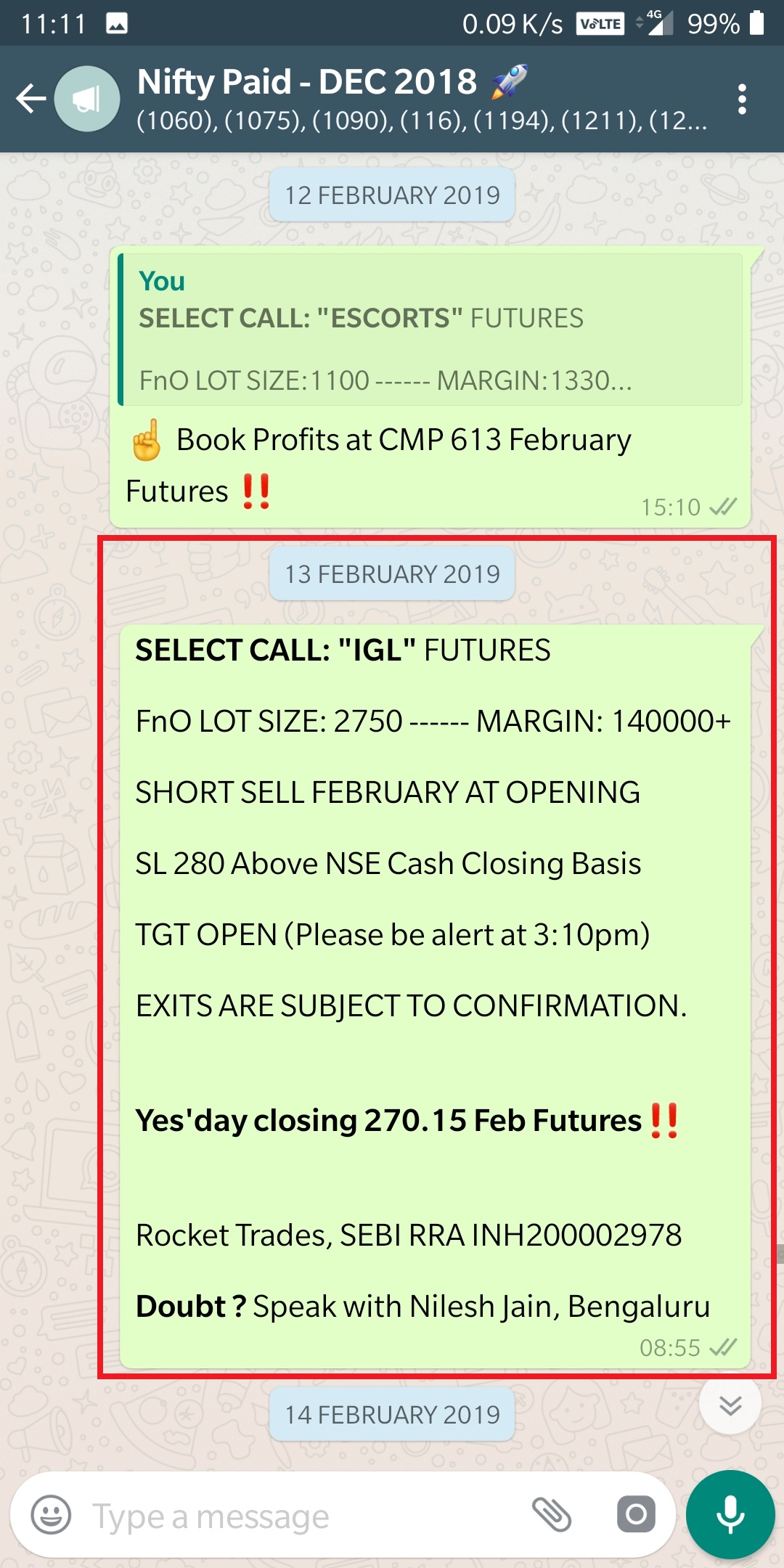Jump to the quoted ESCORTS FUTURES message
Viewport: 784px width, 1568px height.
431,330
